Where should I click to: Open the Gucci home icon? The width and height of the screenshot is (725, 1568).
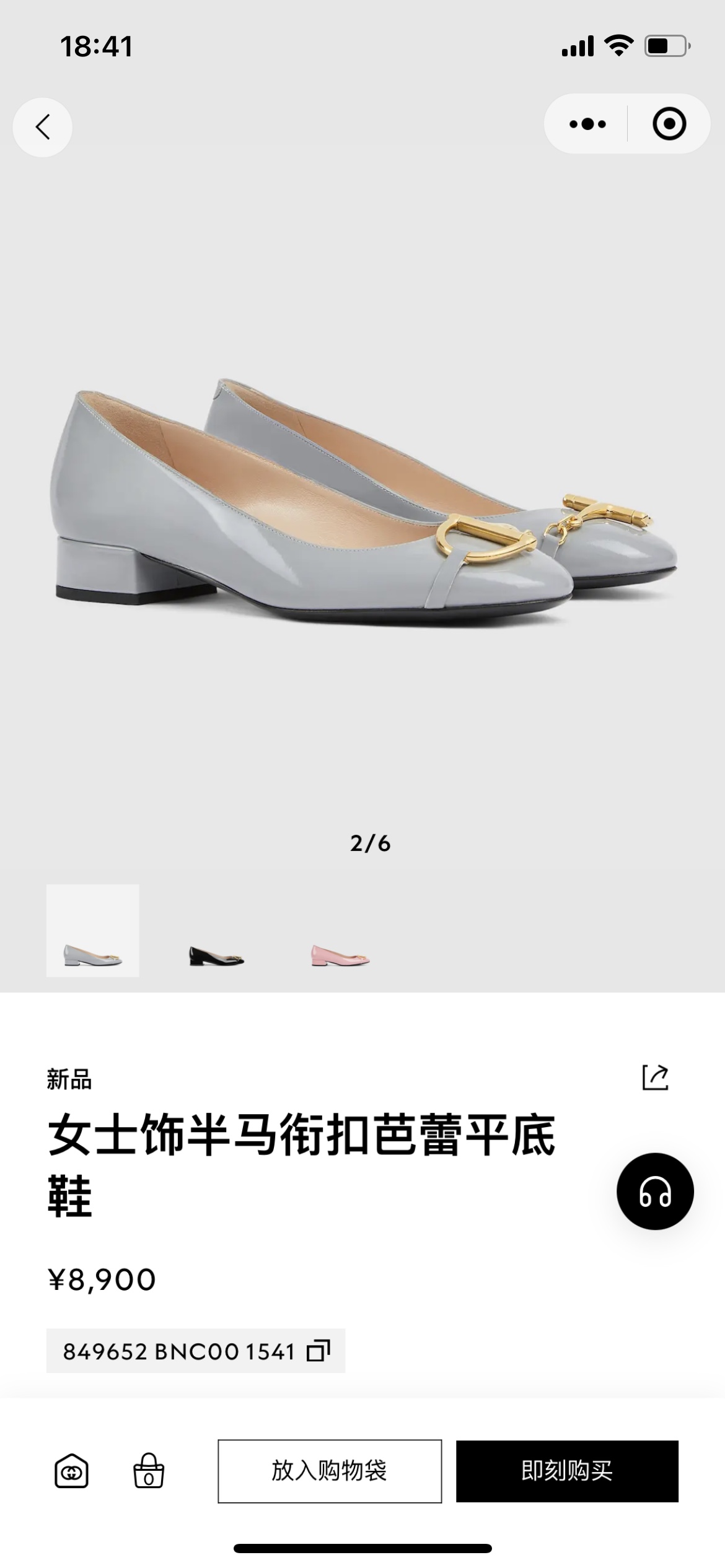pyautogui.click(x=71, y=1471)
